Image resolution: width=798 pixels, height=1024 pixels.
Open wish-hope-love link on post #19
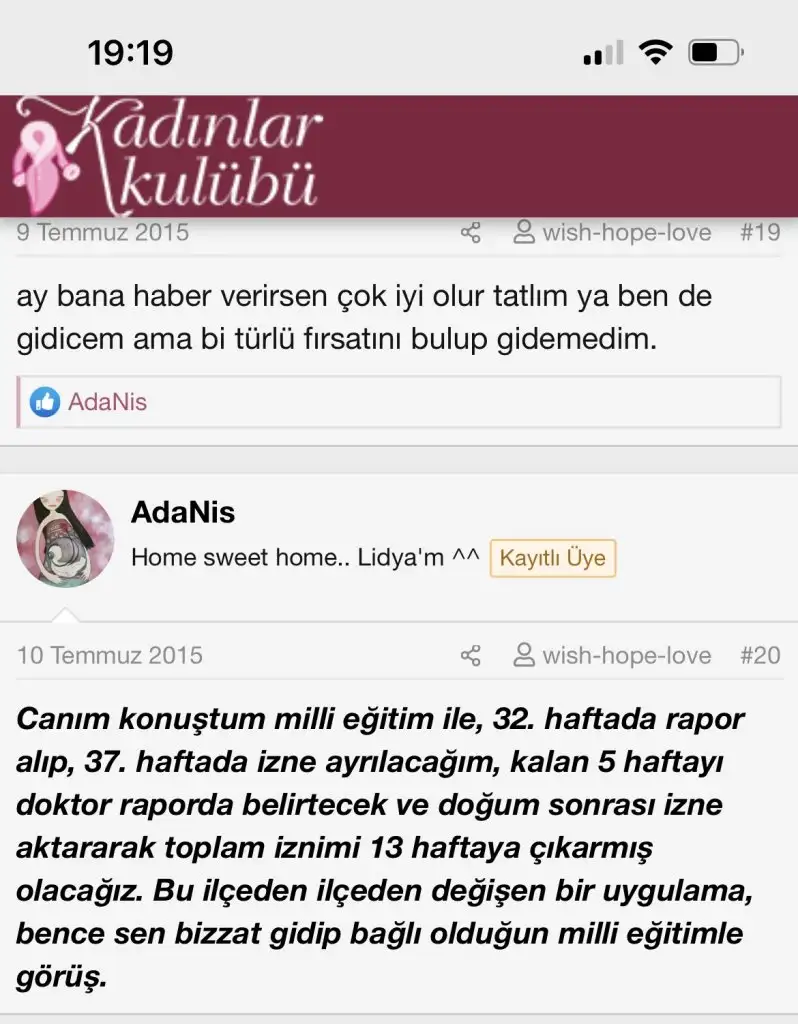point(612,233)
